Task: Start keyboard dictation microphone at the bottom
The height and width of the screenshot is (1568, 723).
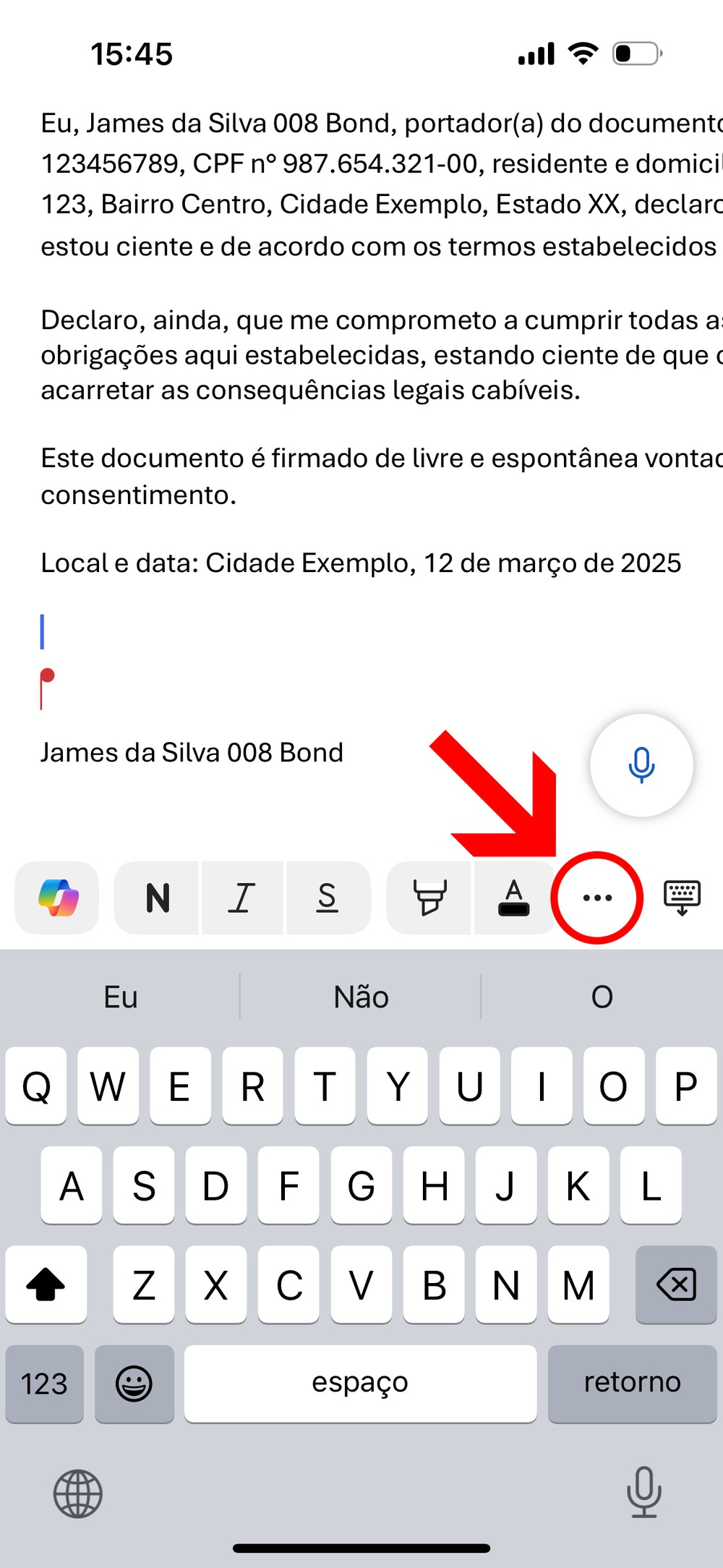Action: tap(643, 1492)
